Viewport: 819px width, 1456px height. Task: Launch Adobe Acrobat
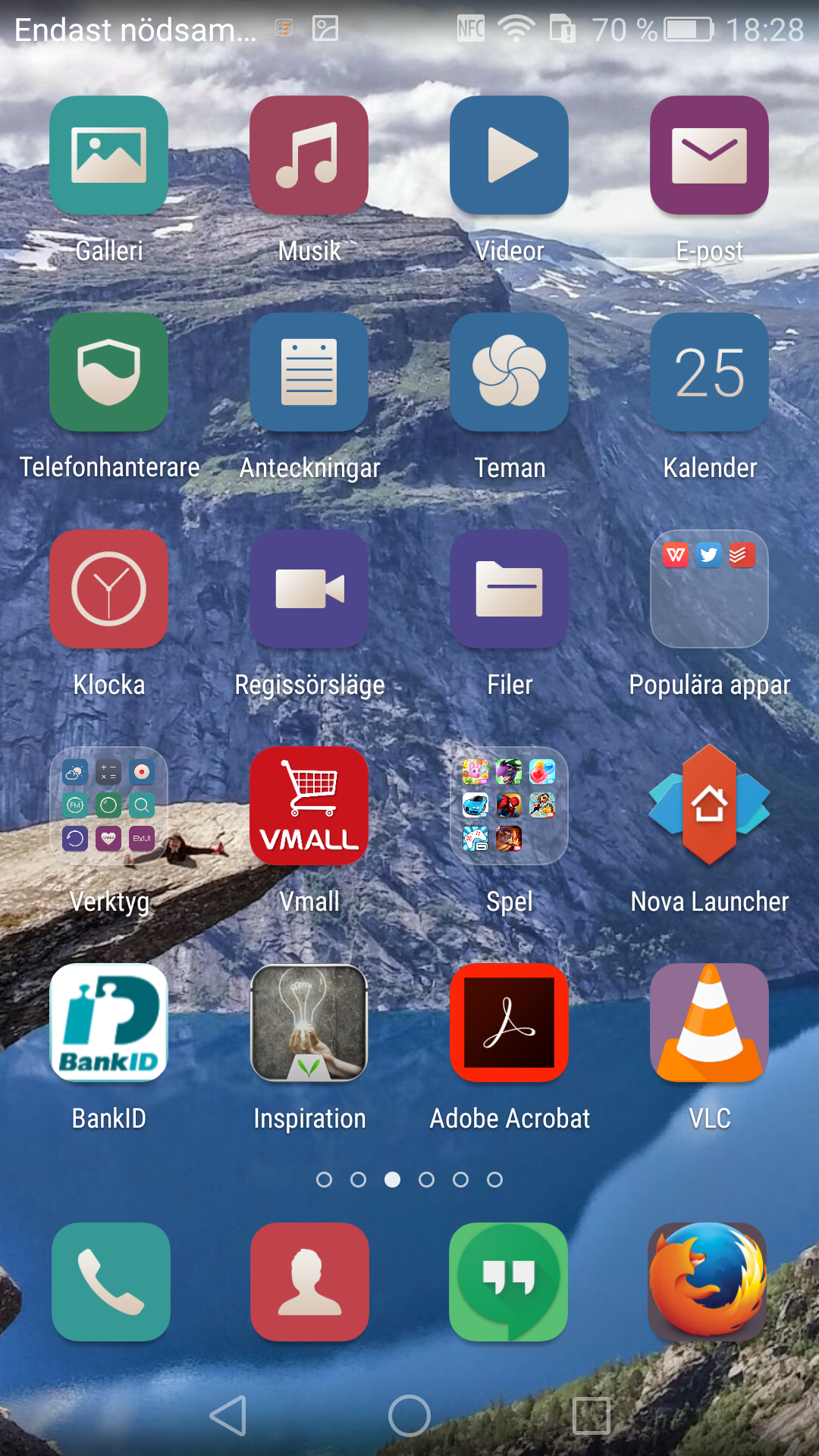click(x=510, y=1023)
